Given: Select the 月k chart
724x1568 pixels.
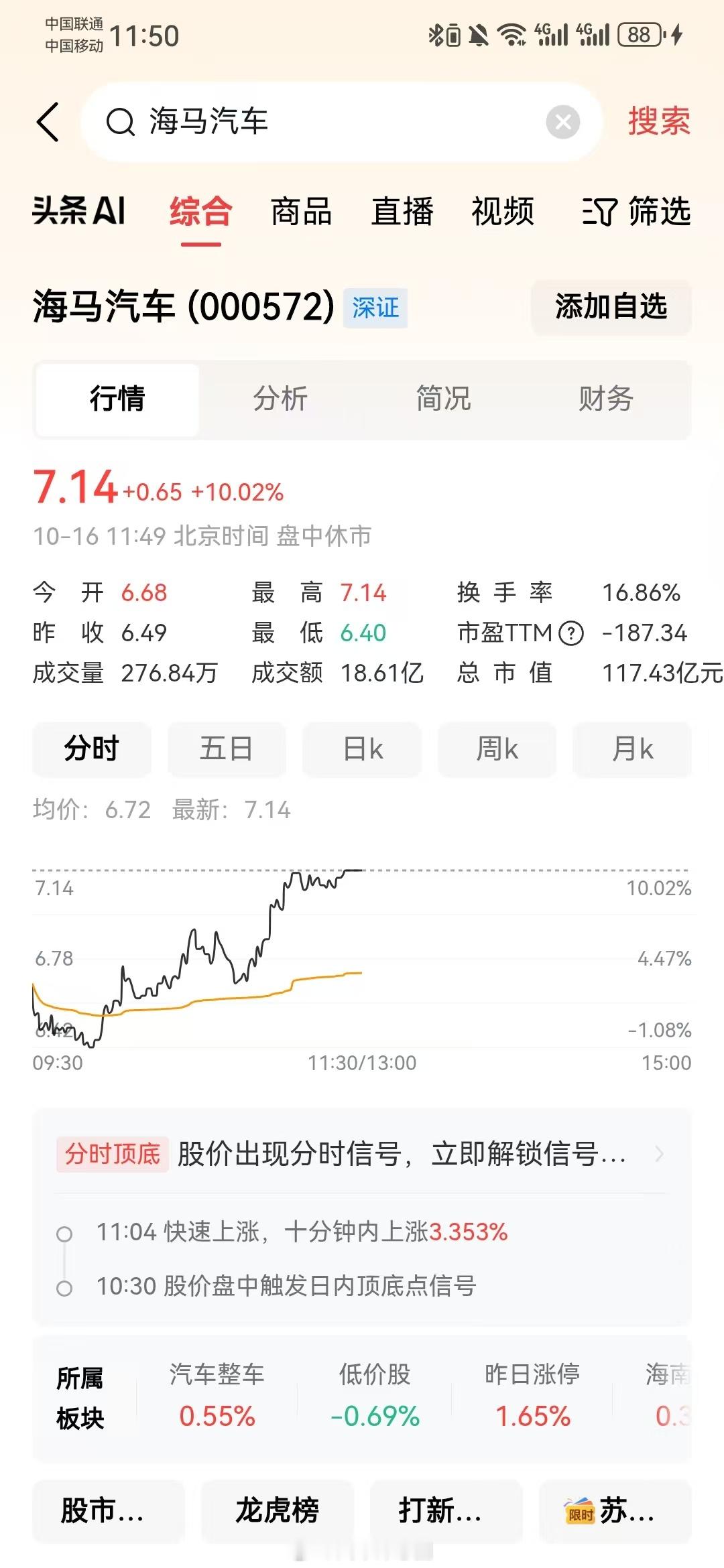Looking at the screenshot, I should 632,748.
